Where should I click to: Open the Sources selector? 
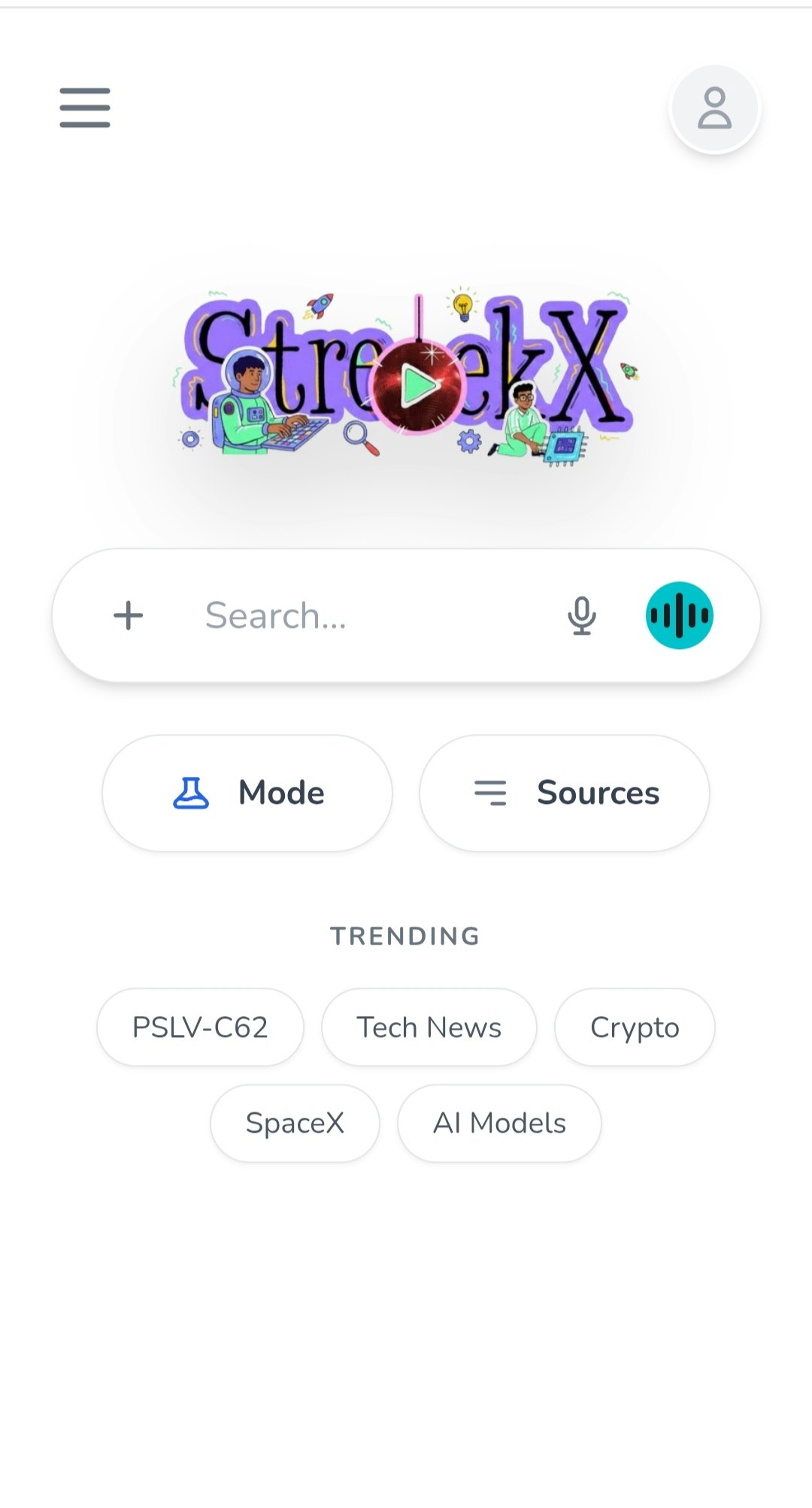[x=564, y=792]
